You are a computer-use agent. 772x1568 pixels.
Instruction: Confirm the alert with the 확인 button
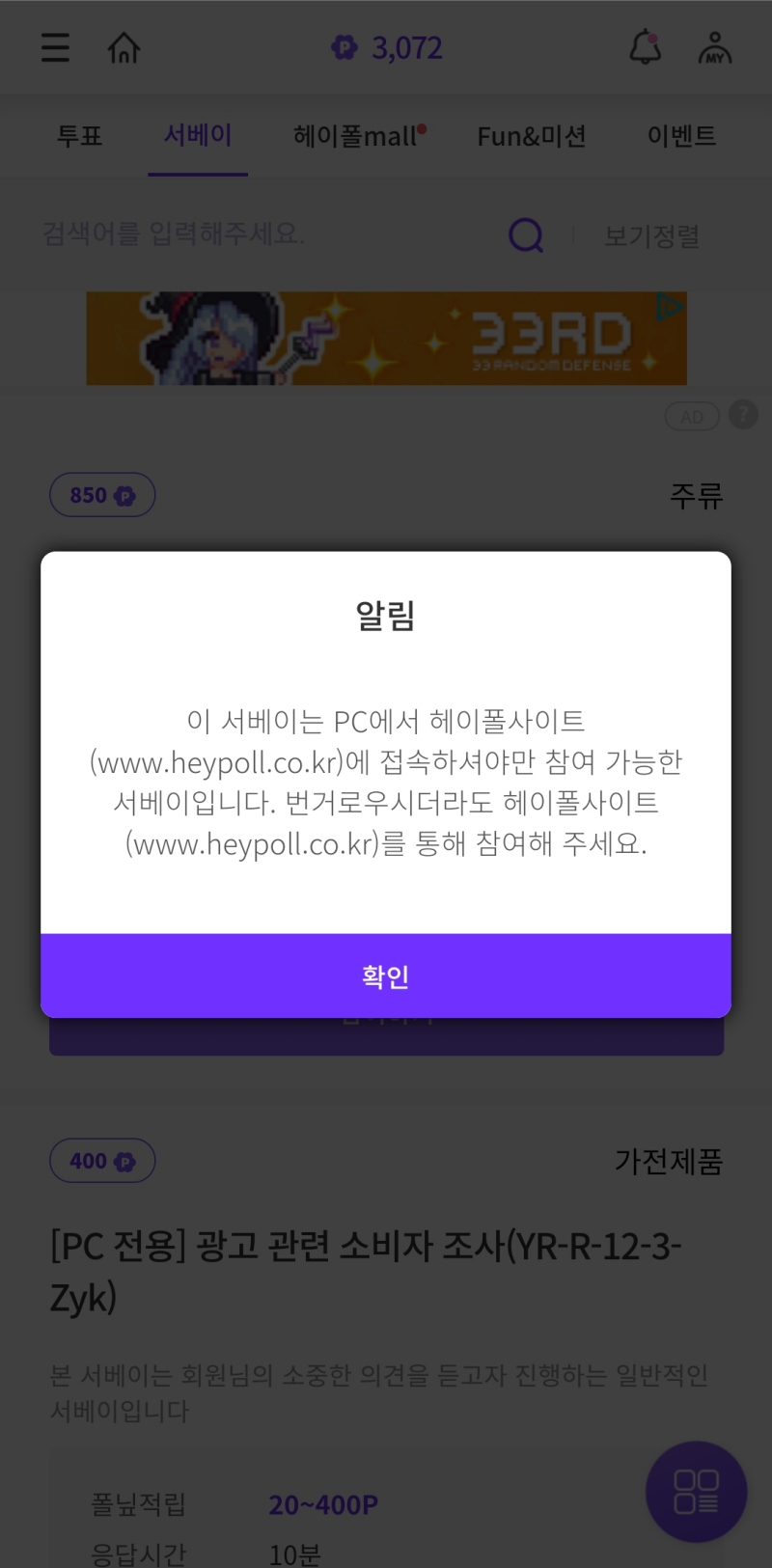386,976
